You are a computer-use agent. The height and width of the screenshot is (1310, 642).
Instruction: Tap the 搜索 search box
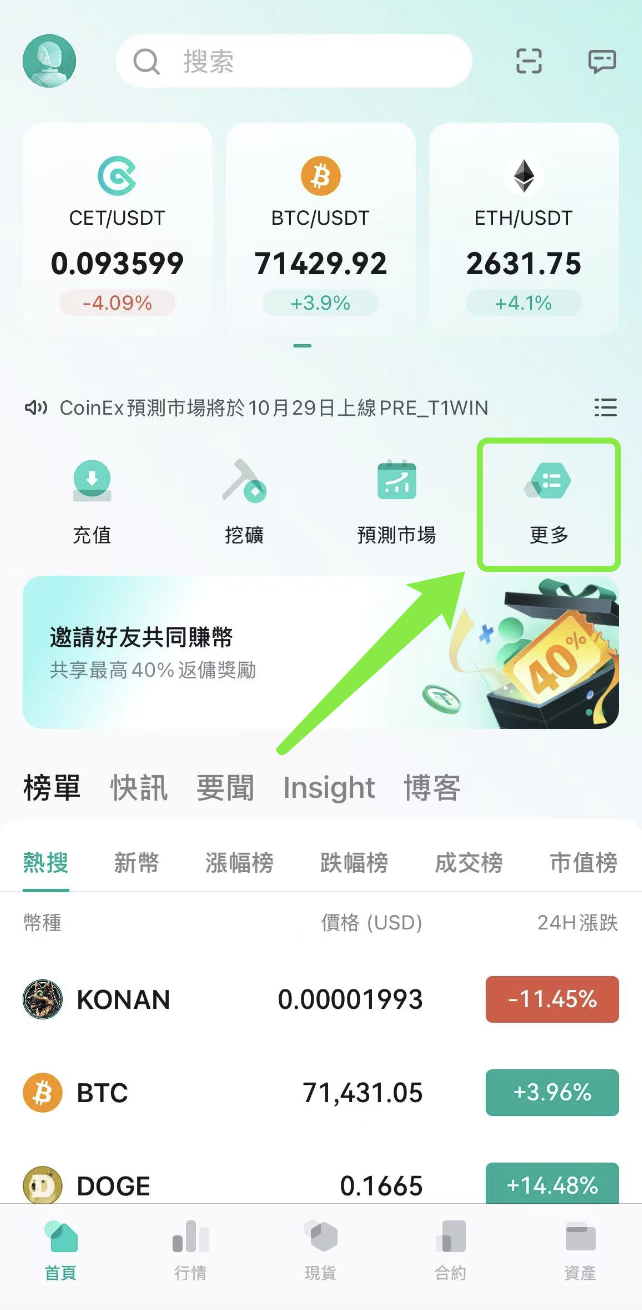point(293,62)
